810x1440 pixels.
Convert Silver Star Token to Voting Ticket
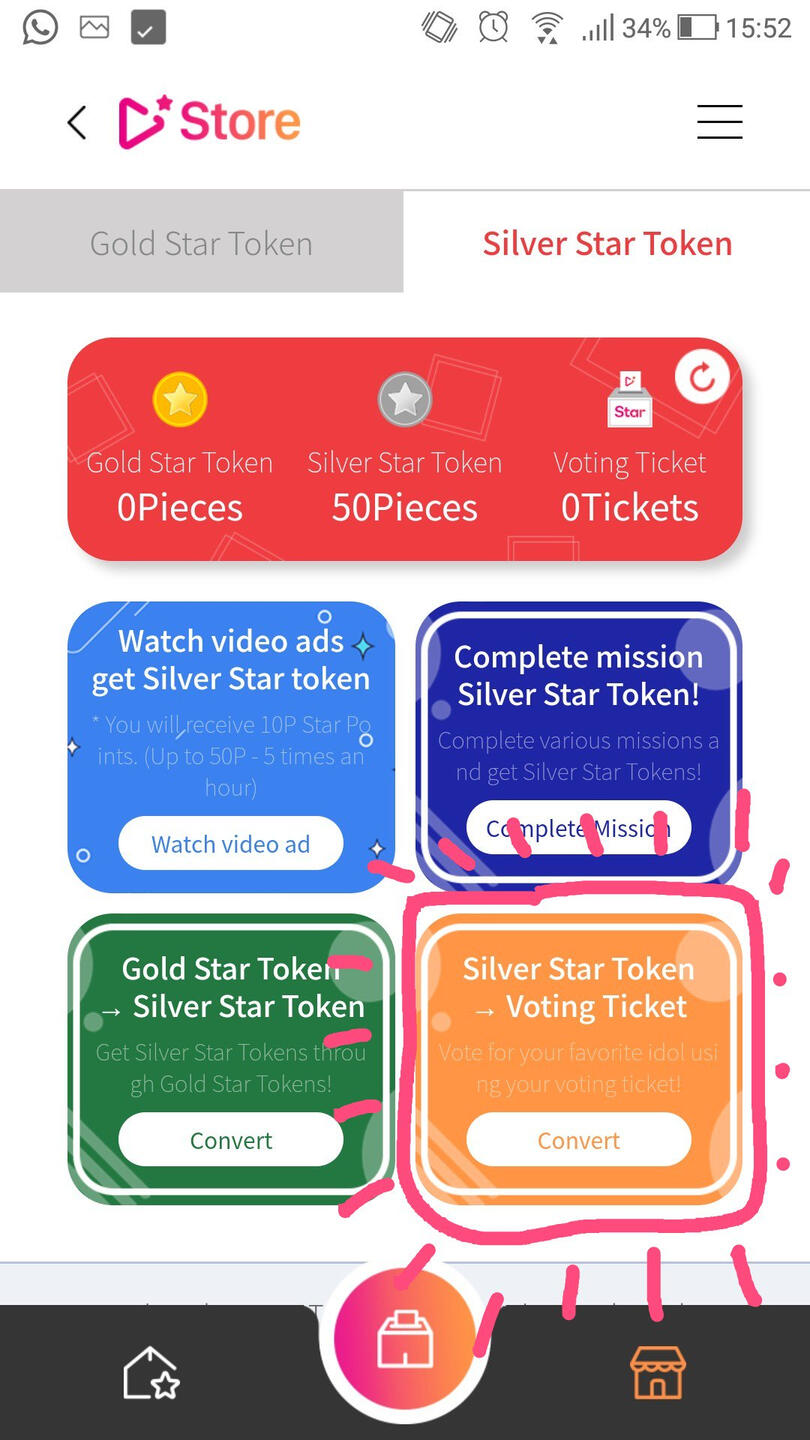click(578, 1140)
